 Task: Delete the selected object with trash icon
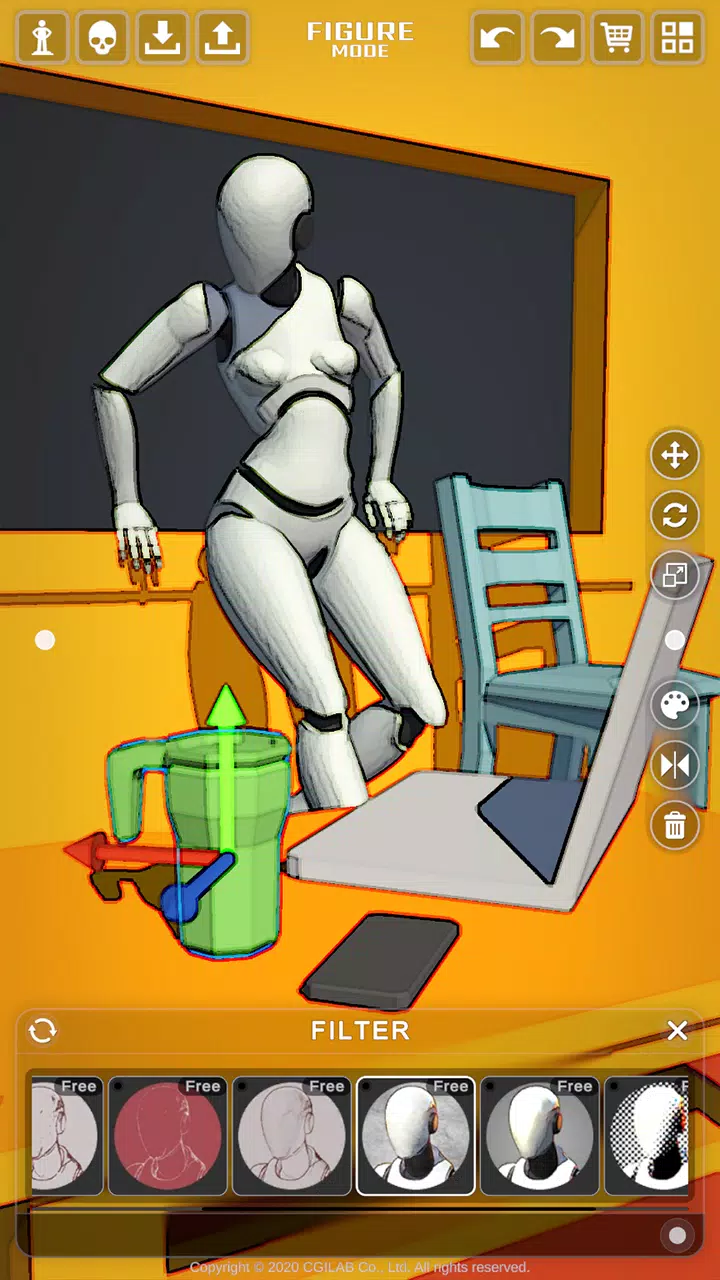675,826
